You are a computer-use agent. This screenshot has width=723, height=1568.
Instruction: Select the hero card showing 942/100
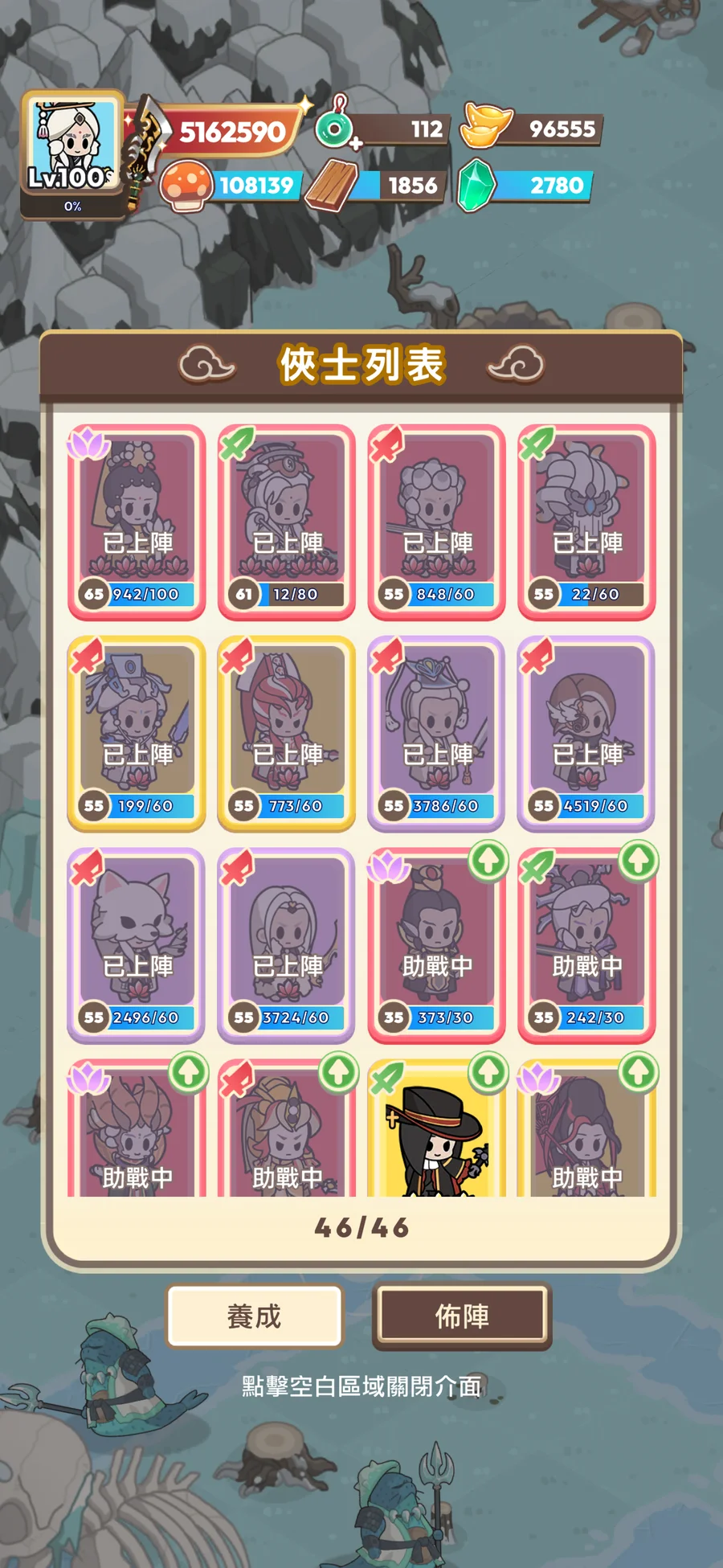pyautogui.click(x=137, y=522)
